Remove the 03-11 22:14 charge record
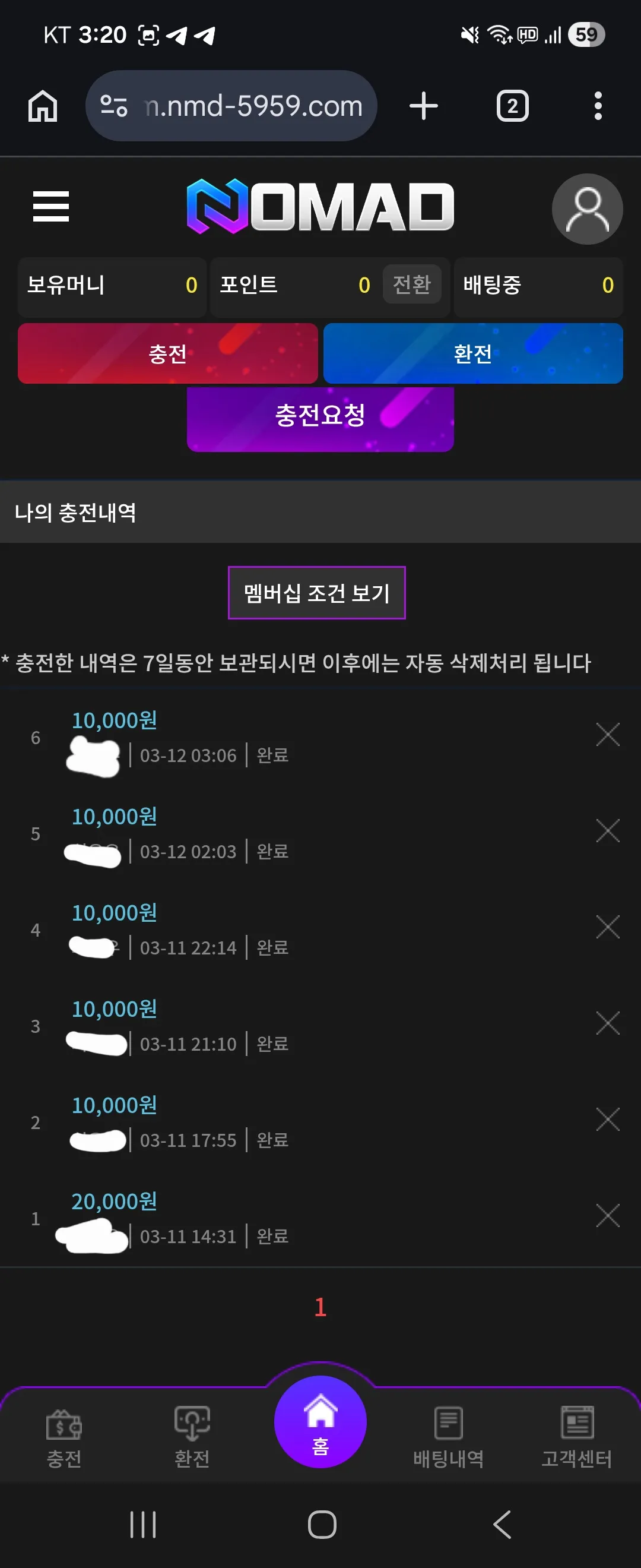This screenshot has height=1568, width=641. tap(608, 927)
